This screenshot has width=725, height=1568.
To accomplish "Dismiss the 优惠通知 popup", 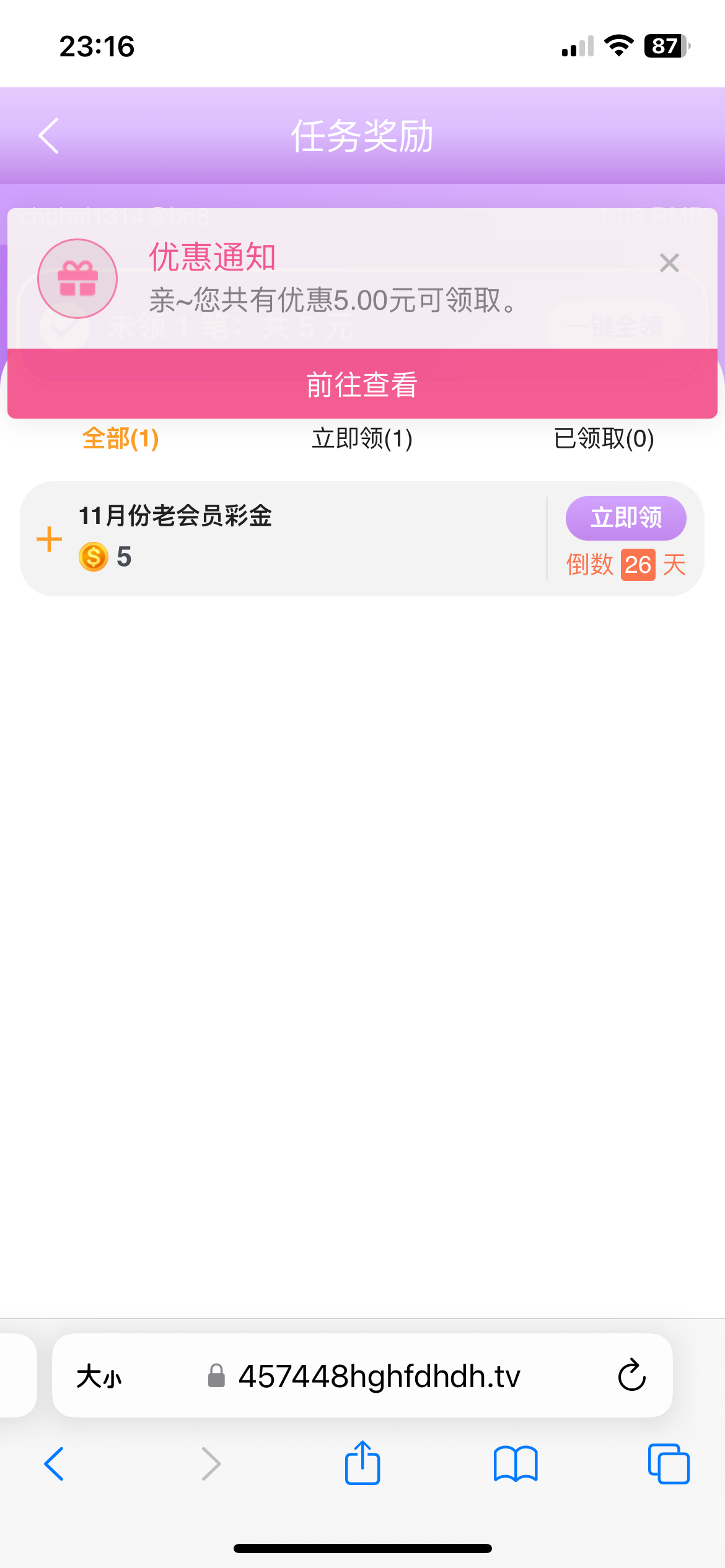I will (669, 263).
